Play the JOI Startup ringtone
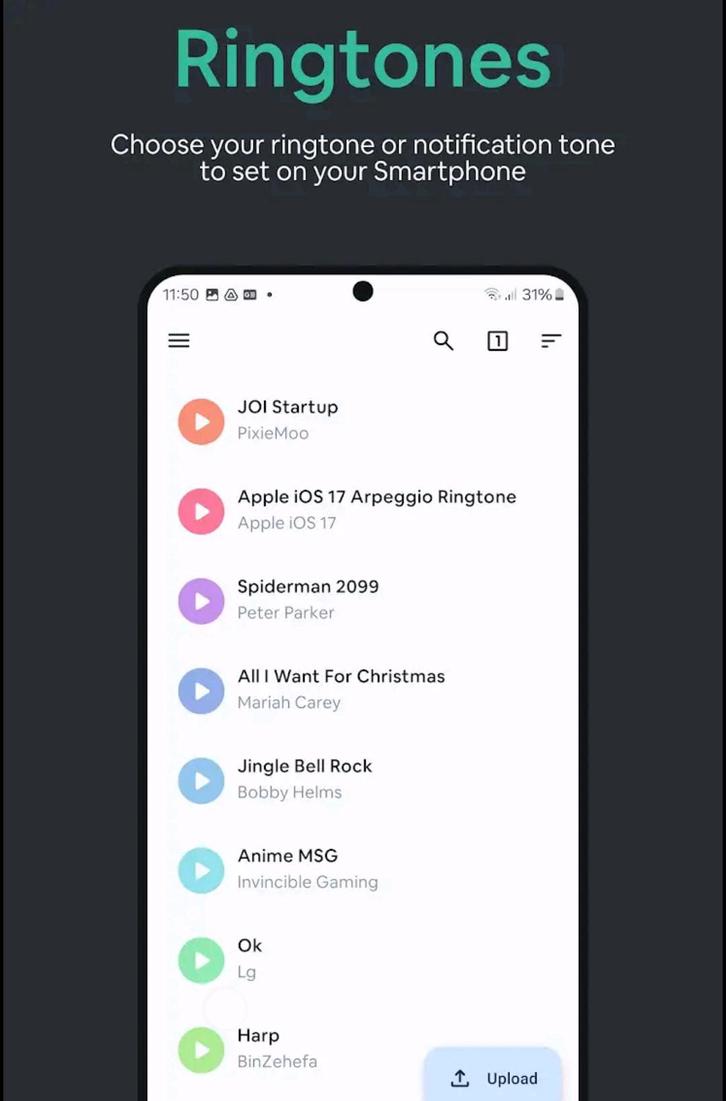Viewport: 726px width, 1101px height. tap(201, 421)
